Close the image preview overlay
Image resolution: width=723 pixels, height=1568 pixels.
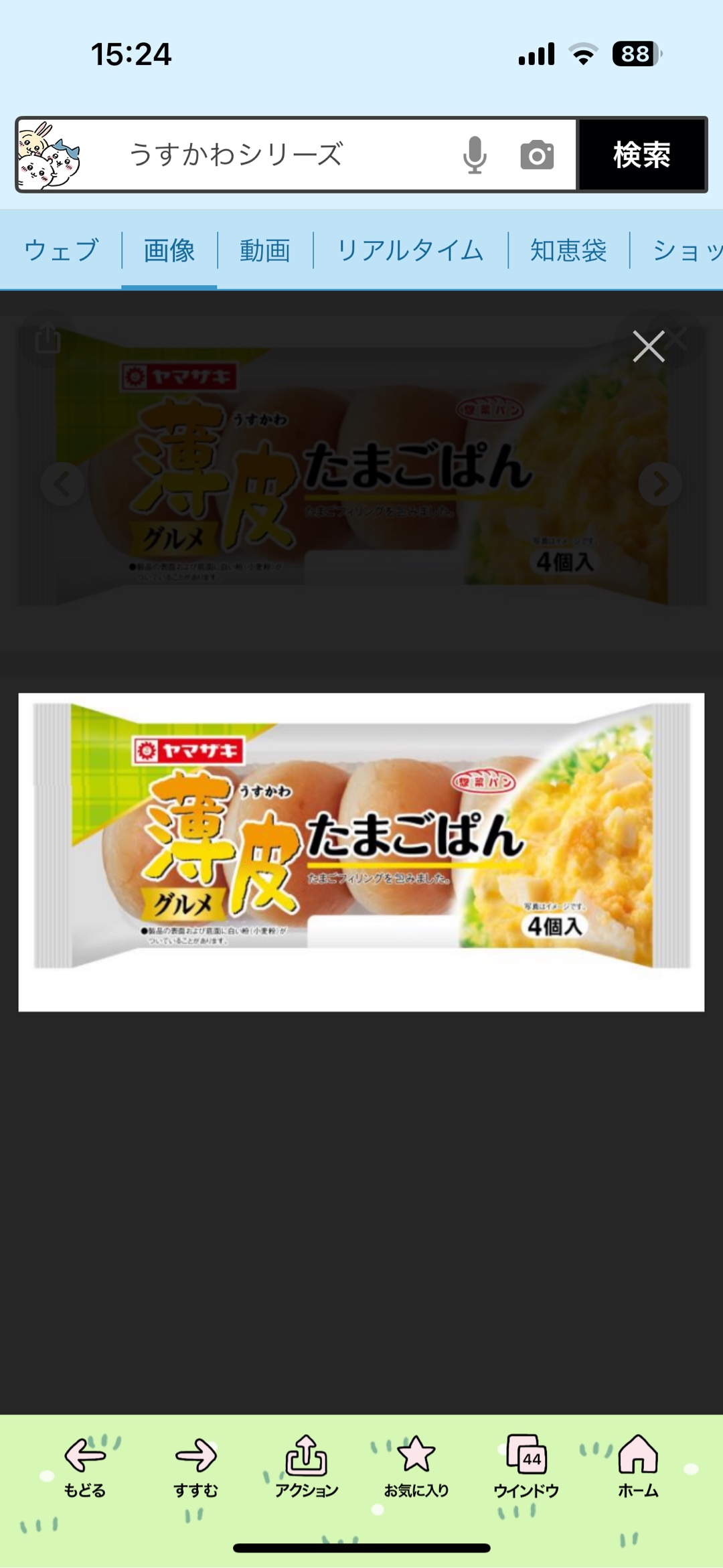click(649, 346)
